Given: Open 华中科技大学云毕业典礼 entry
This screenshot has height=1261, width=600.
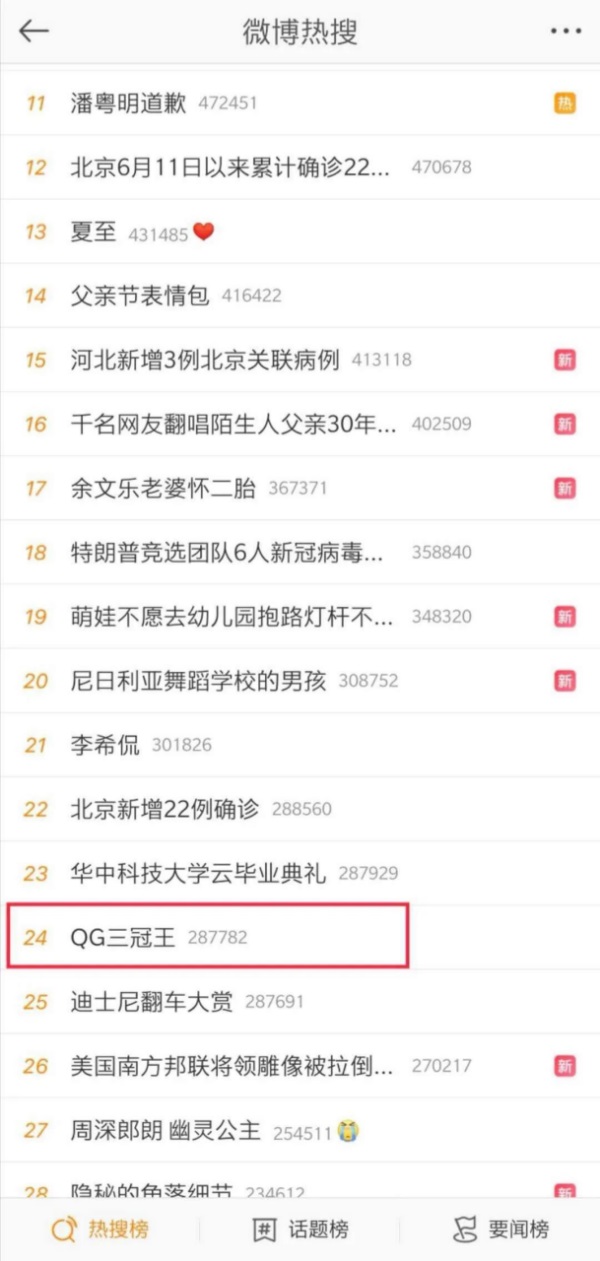Looking at the screenshot, I should pos(198,873).
